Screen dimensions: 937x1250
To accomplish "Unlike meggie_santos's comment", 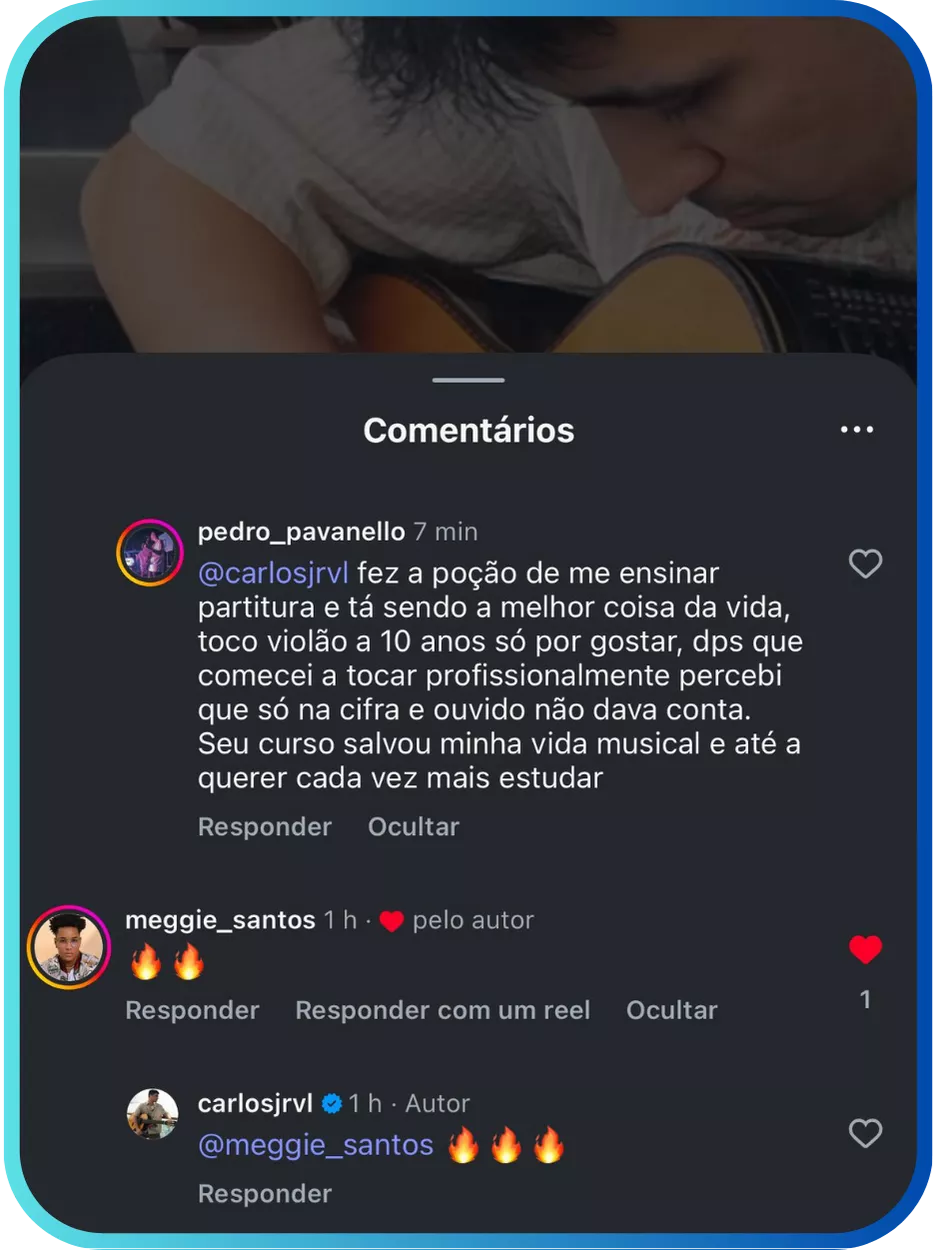I will [865, 950].
